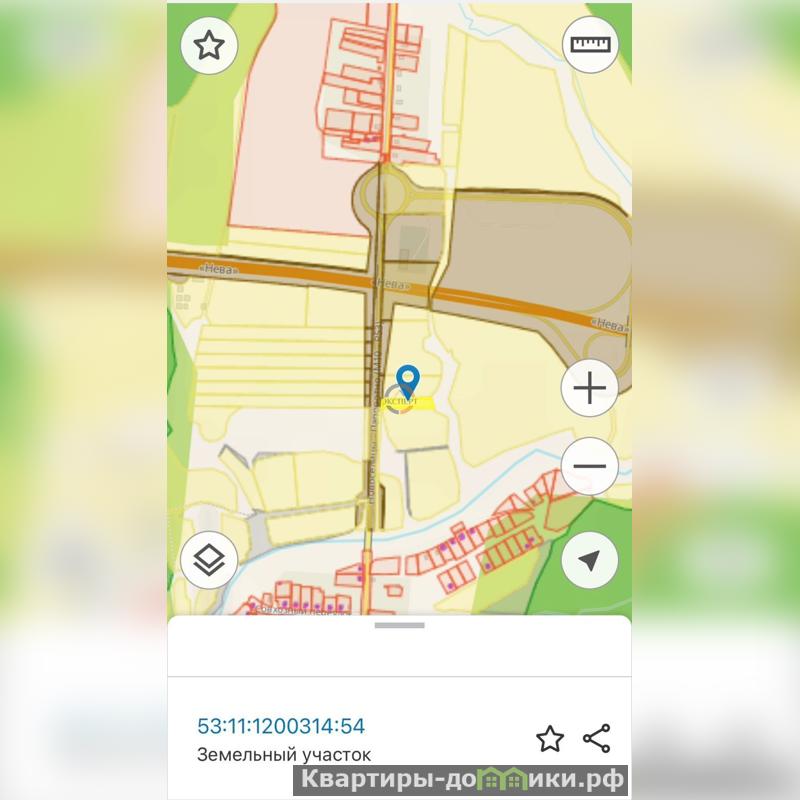800x800 pixels.
Task: Open the favorites star on the map
Action: coord(208,46)
